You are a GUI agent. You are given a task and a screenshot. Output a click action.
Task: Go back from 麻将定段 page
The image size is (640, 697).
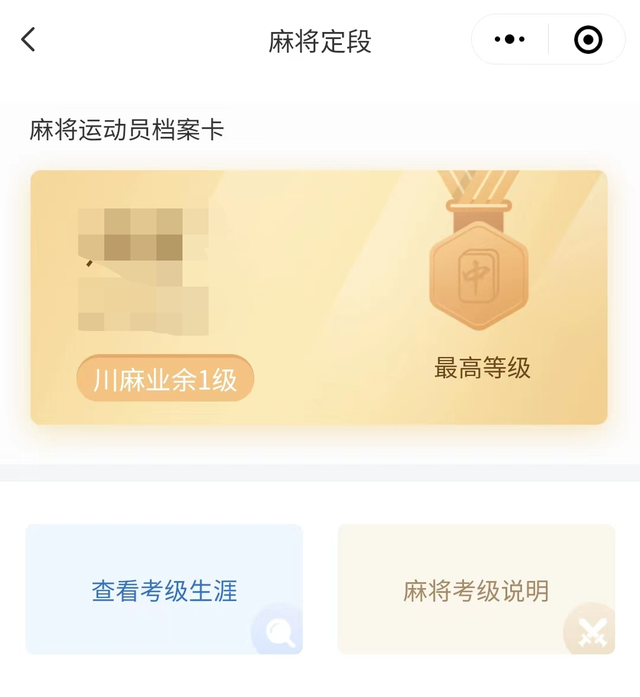point(28,40)
